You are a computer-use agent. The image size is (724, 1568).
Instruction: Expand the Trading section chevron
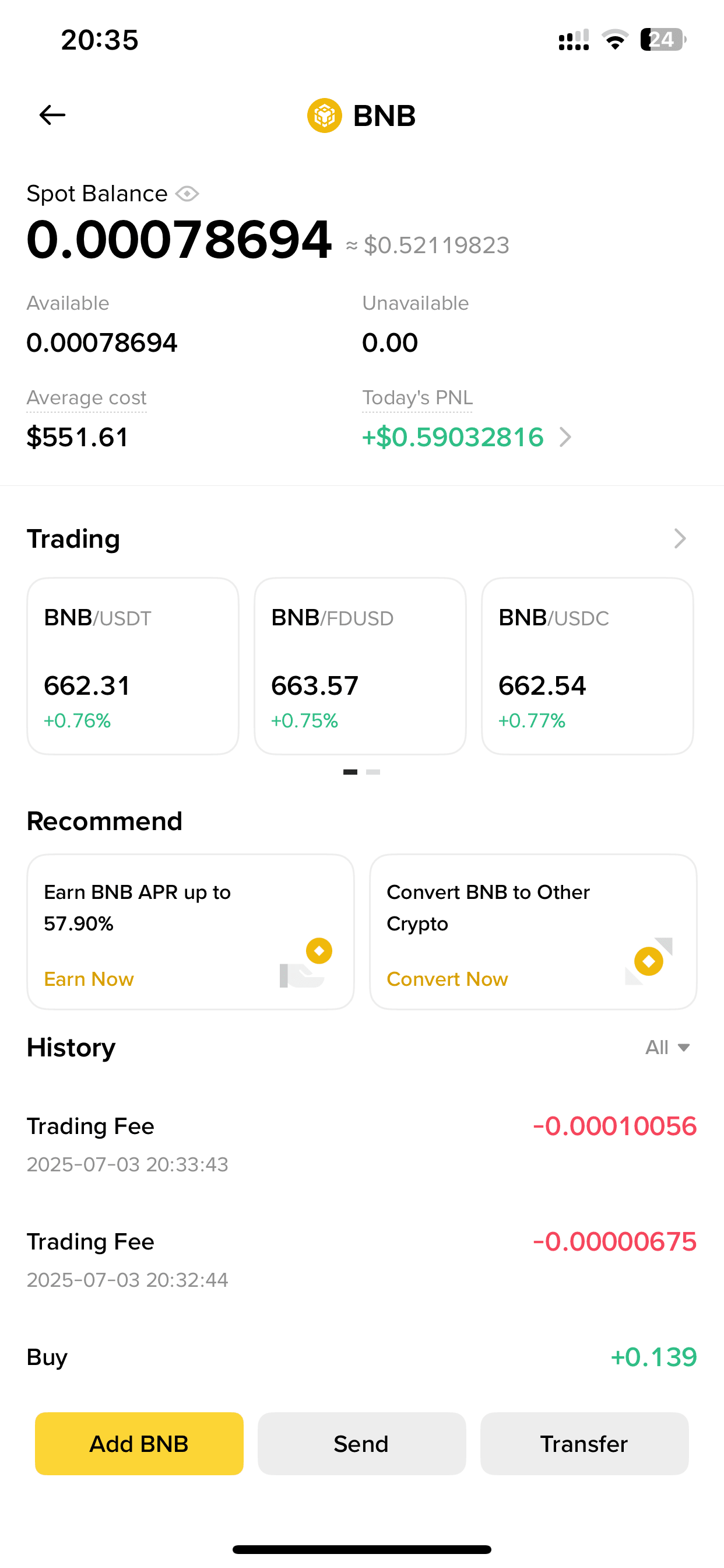pos(680,538)
